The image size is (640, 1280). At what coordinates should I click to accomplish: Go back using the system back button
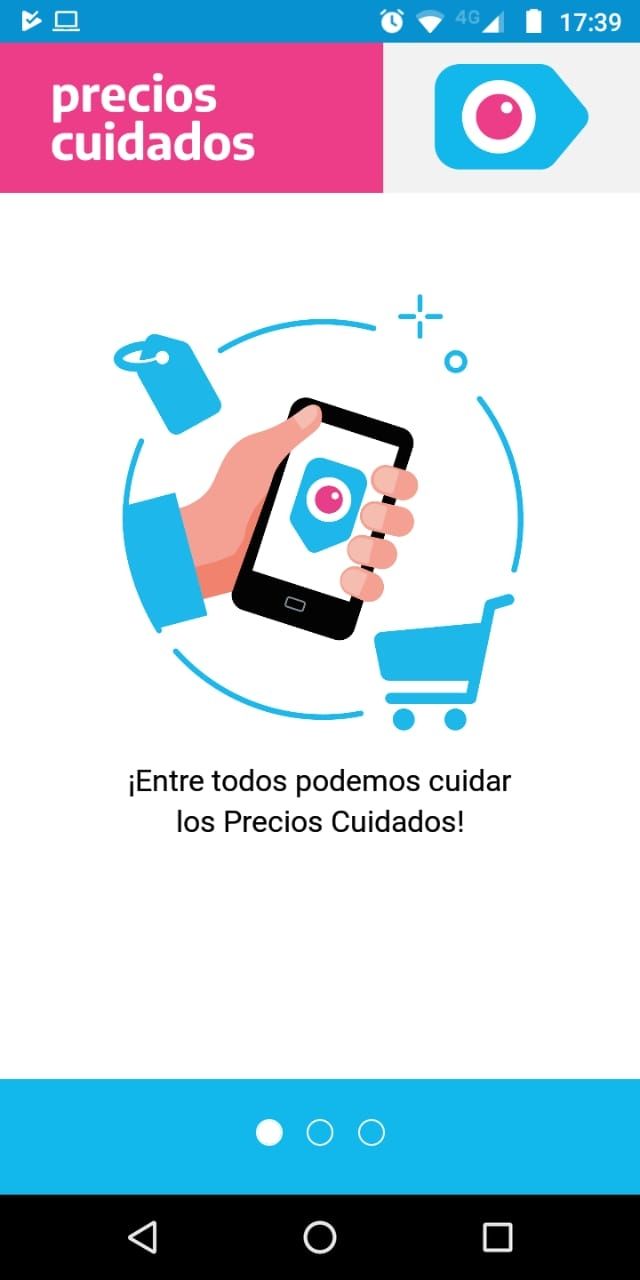coord(142,1237)
